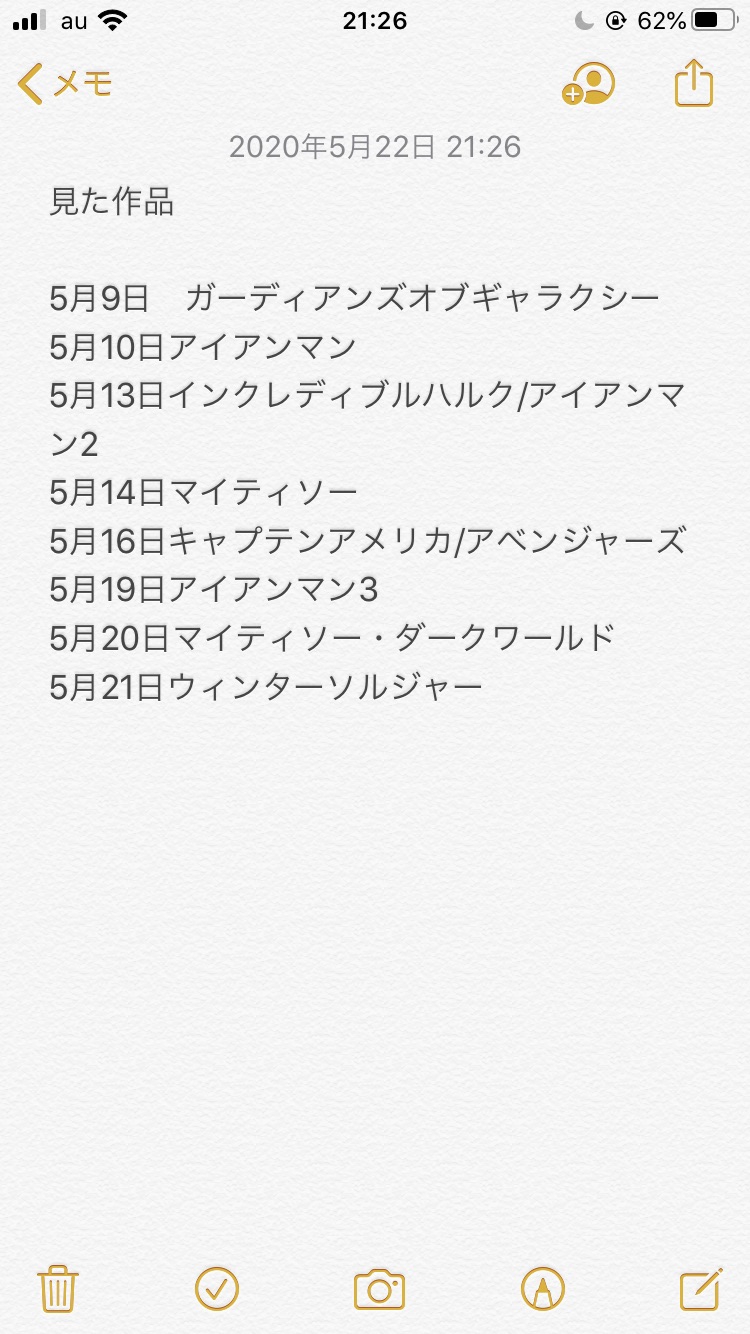Delete this note with the trash icon

point(58,1288)
